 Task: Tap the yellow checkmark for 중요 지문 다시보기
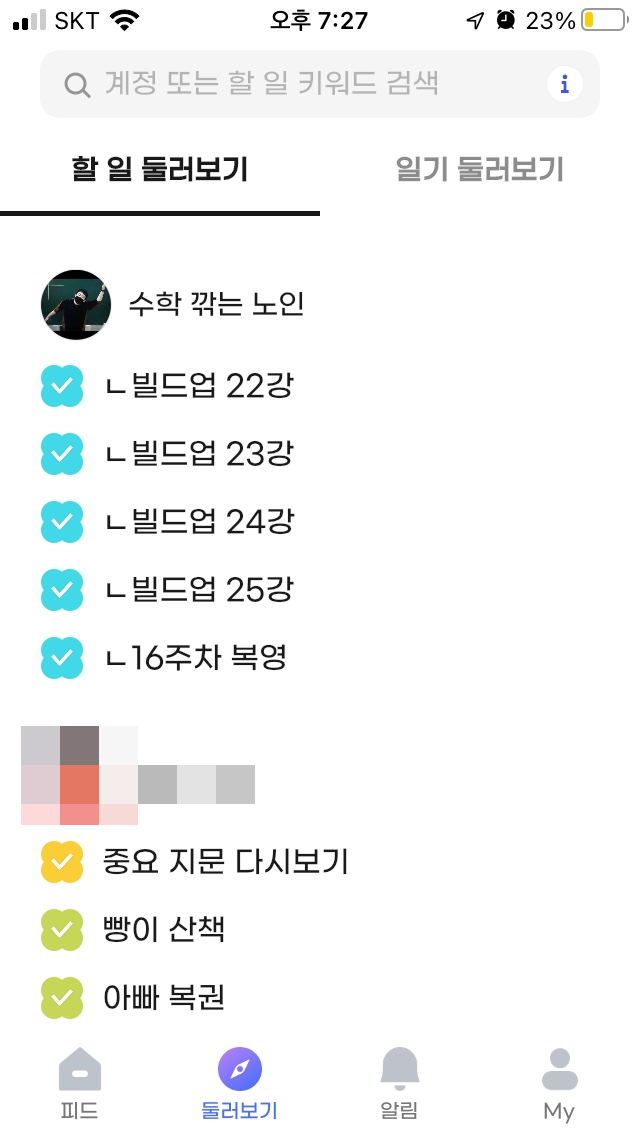click(62, 861)
